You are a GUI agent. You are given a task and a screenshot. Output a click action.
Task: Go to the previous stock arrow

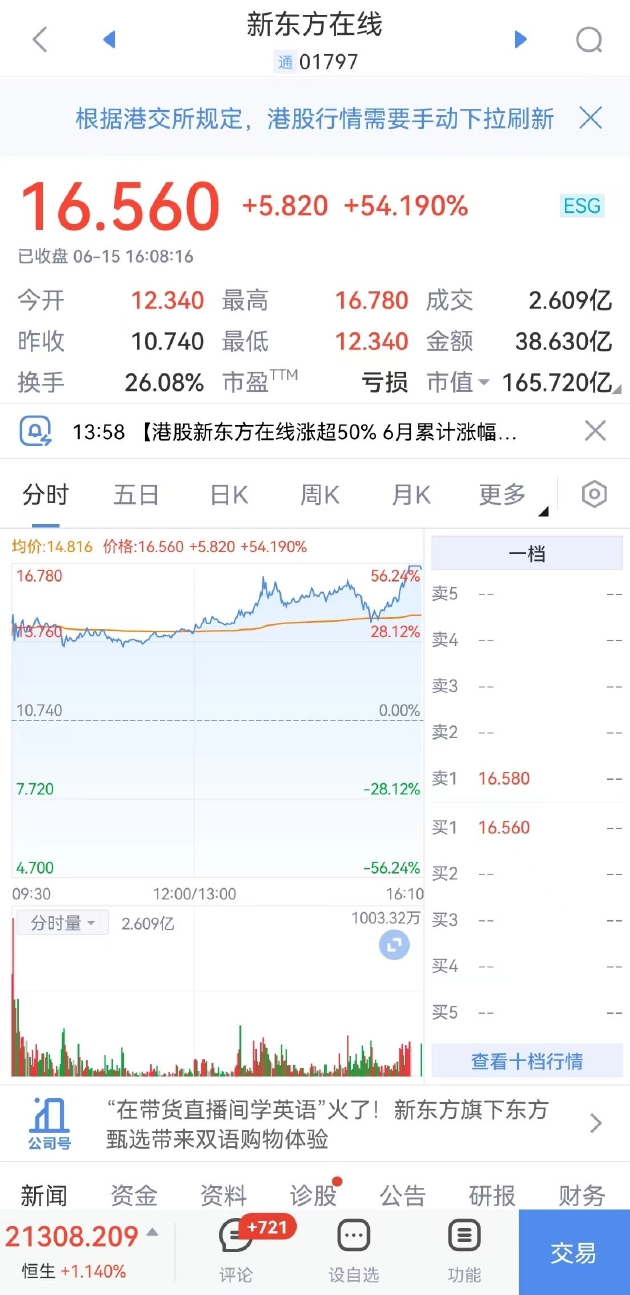[x=109, y=39]
